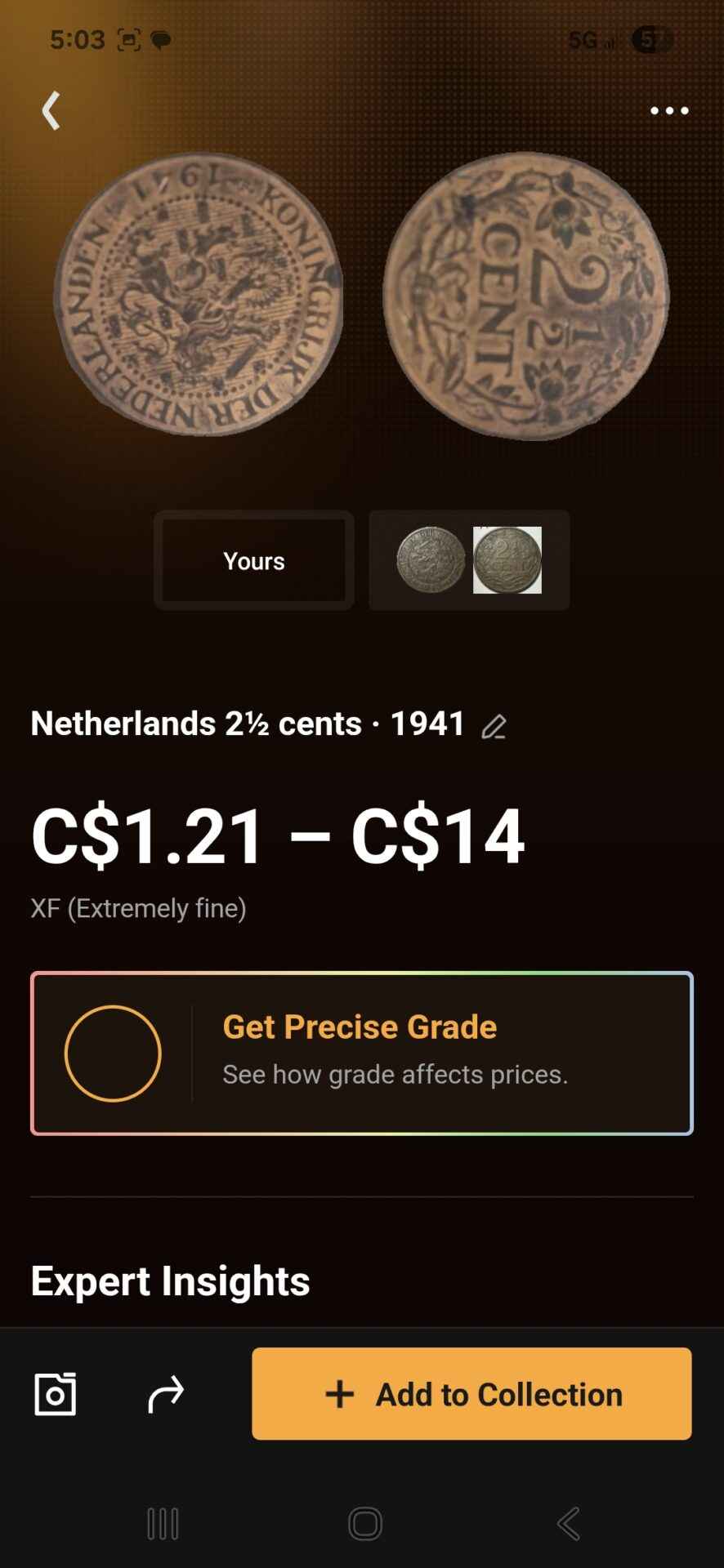The height and width of the screenshot is (1568, 724).
Task: Add to Collection
Action: [x=471, y=1393]
